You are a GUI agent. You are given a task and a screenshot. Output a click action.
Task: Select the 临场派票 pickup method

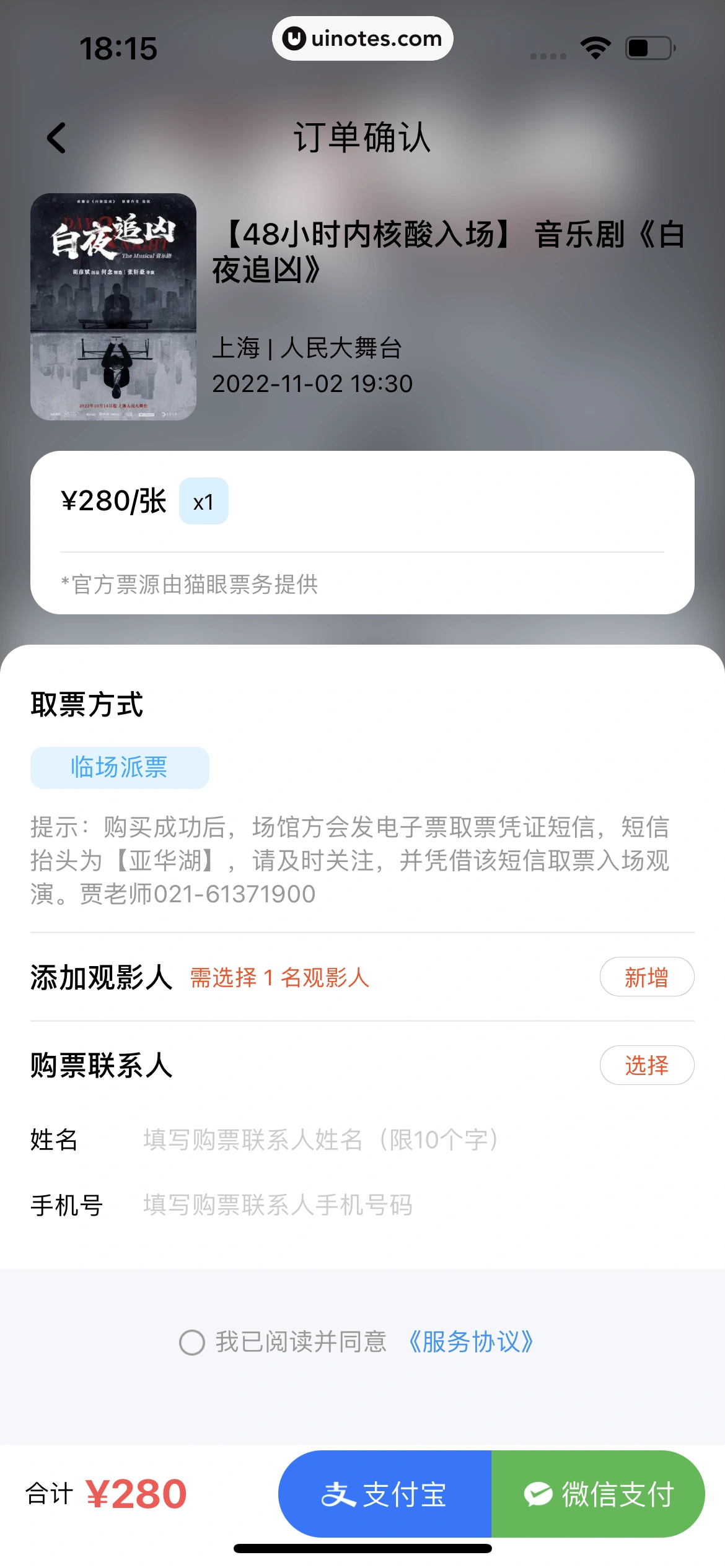click(120, 767)
